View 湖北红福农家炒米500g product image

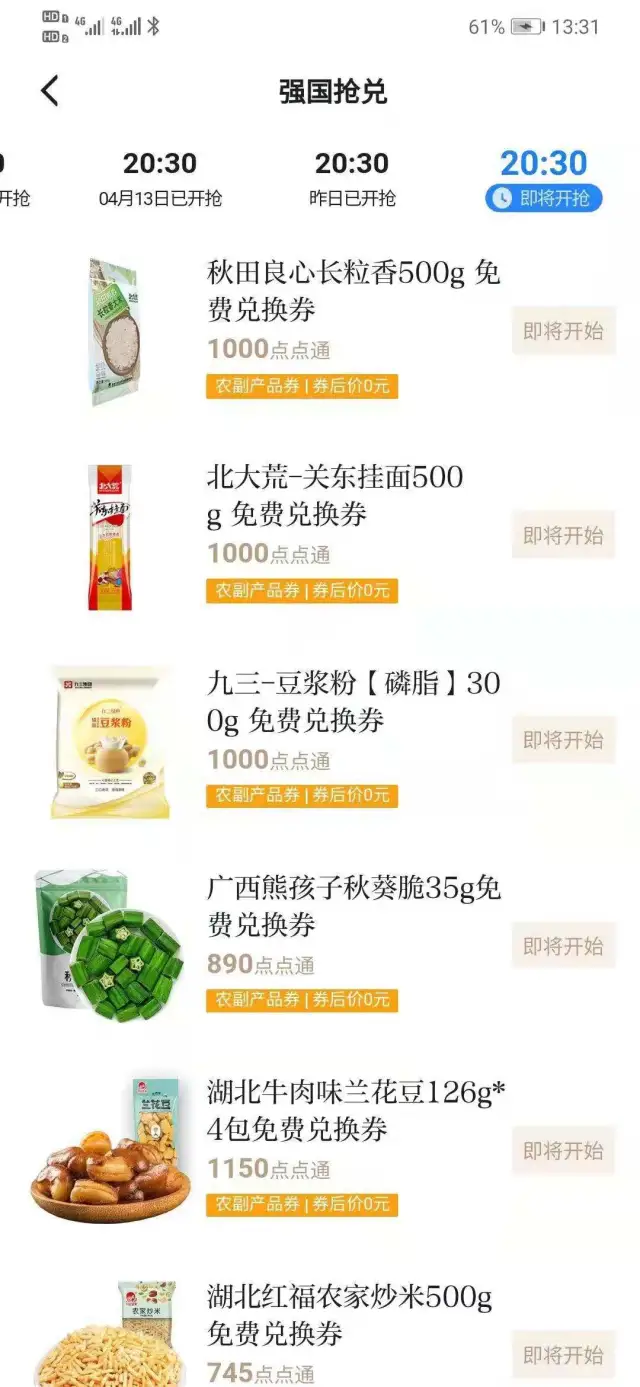(x=110, y=1335)
